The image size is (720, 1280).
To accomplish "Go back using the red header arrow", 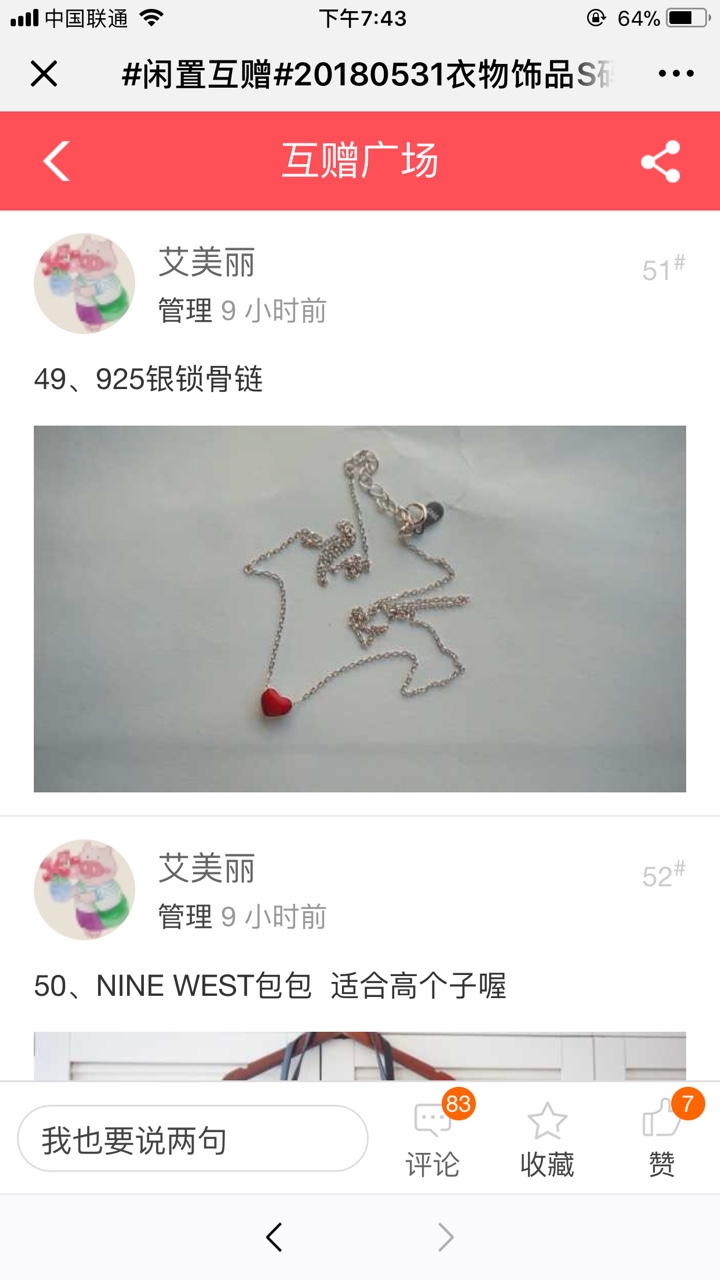I will (56, 161).
